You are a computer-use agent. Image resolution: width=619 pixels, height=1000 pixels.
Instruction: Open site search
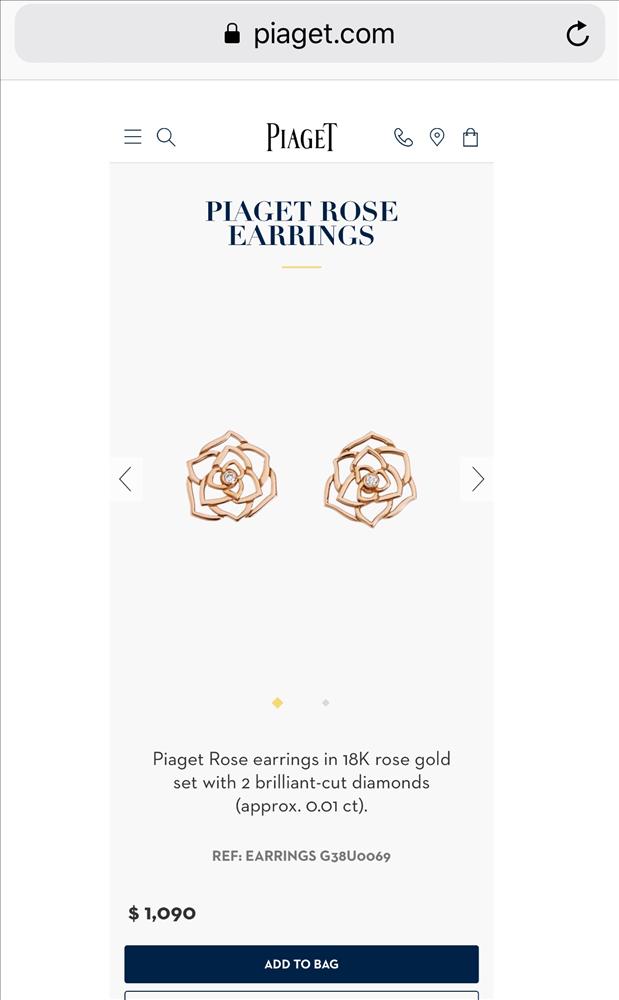pyautogui.click(x=166, y=137)
